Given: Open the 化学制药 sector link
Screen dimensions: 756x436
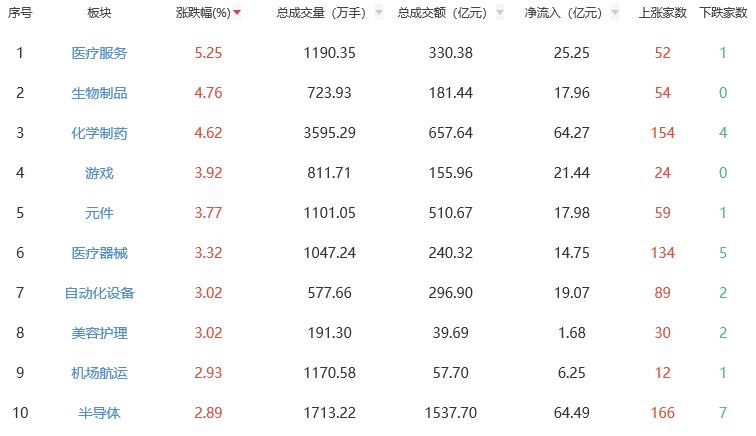Looking at the screenshot, I should coord(99,132).
